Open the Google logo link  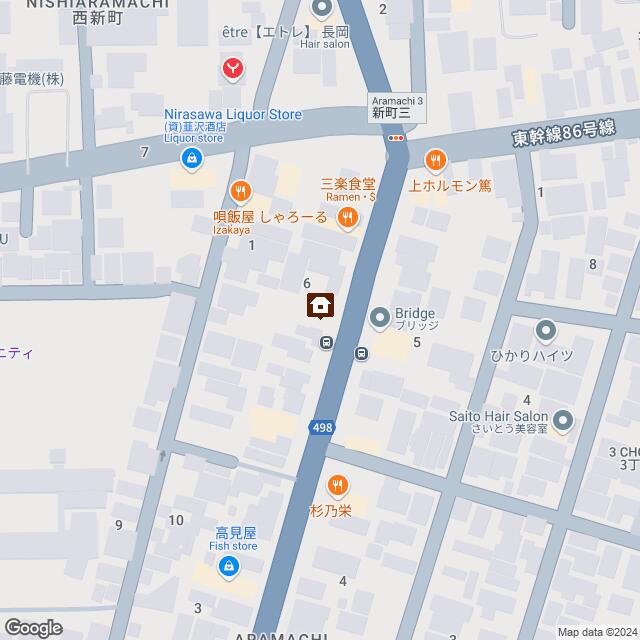point(33,627)
